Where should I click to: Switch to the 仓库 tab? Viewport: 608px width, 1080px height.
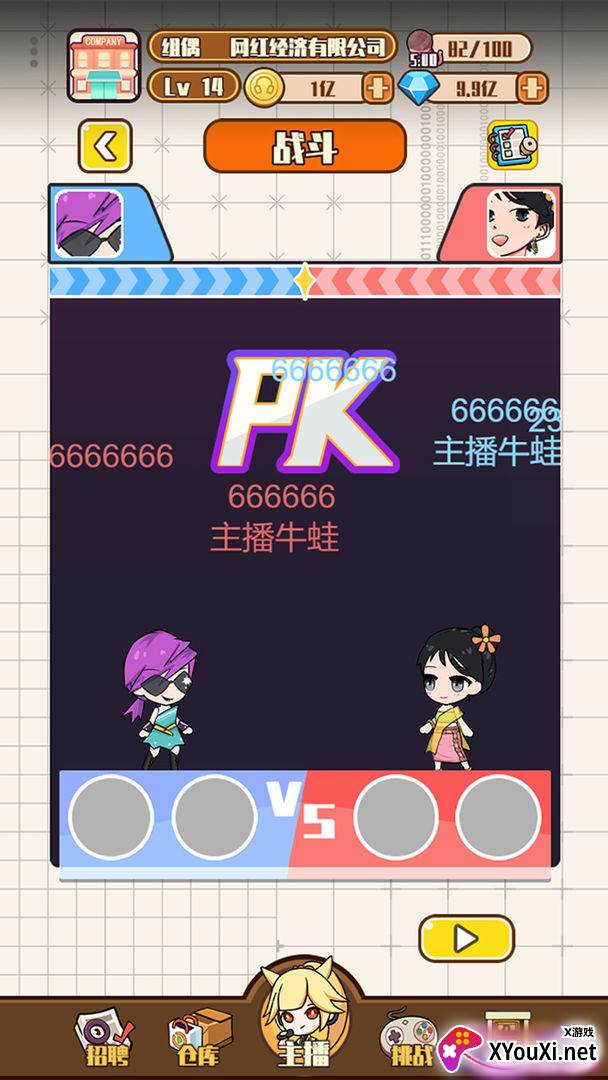tap(200, 1039)
